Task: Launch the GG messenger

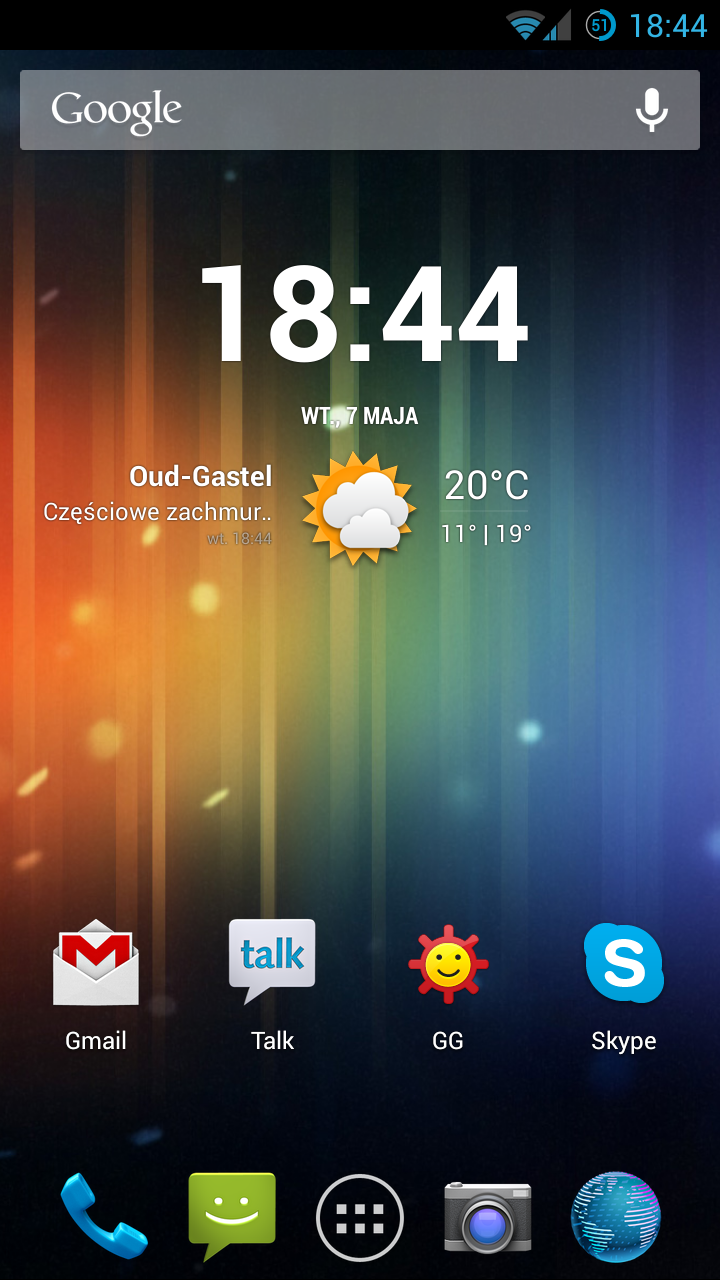Action: tap(448, 964)
